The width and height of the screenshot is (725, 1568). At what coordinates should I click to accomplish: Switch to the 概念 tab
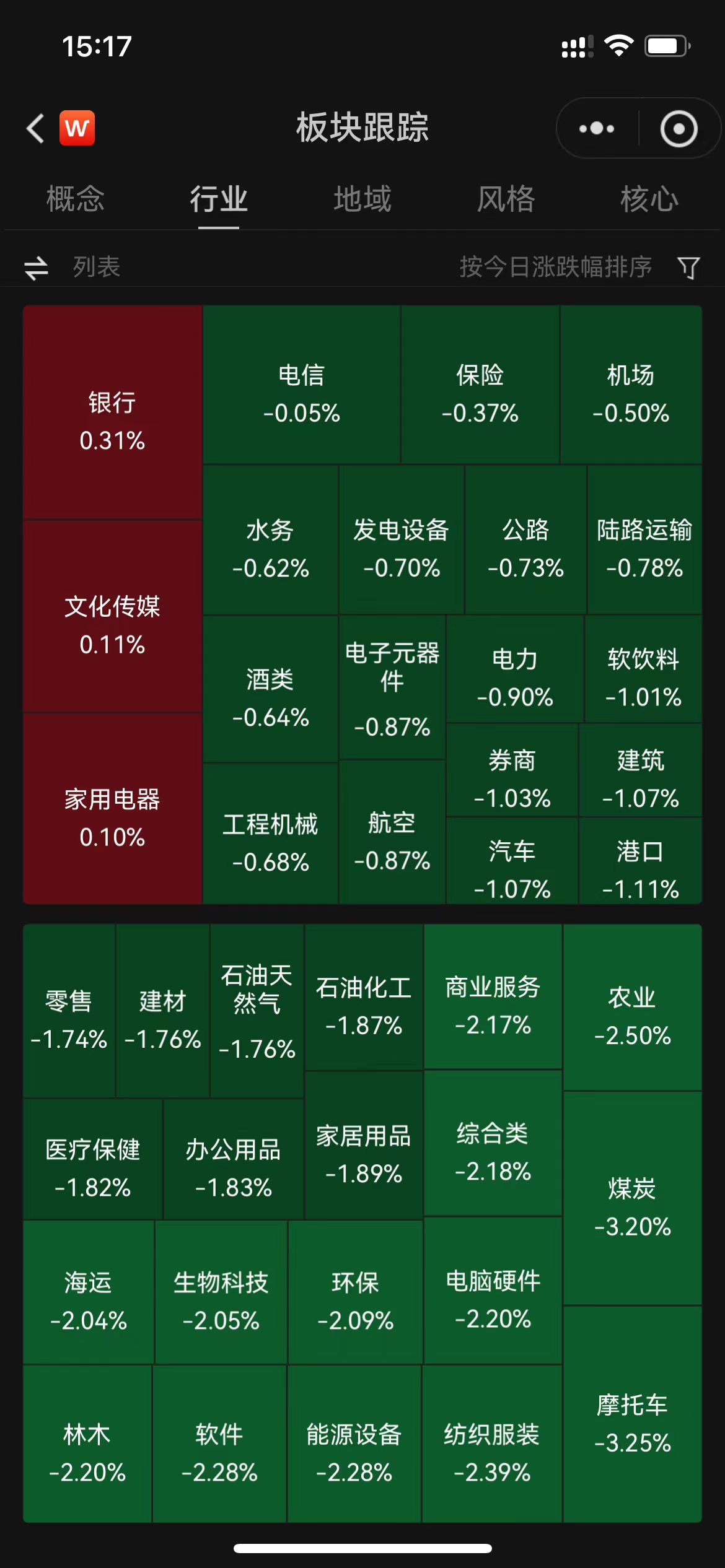(76, 199)
